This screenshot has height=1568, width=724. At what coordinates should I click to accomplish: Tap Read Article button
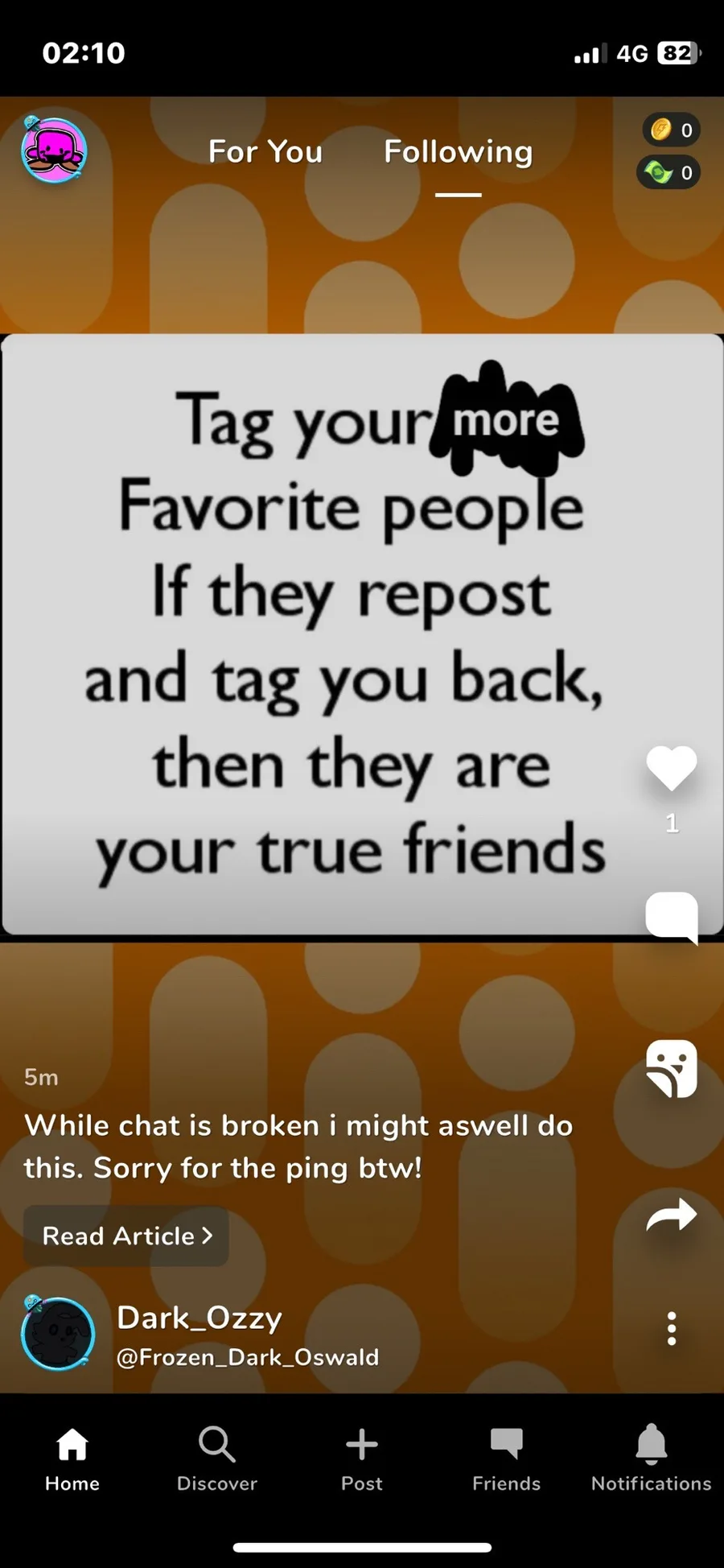tap(126, 1236)
